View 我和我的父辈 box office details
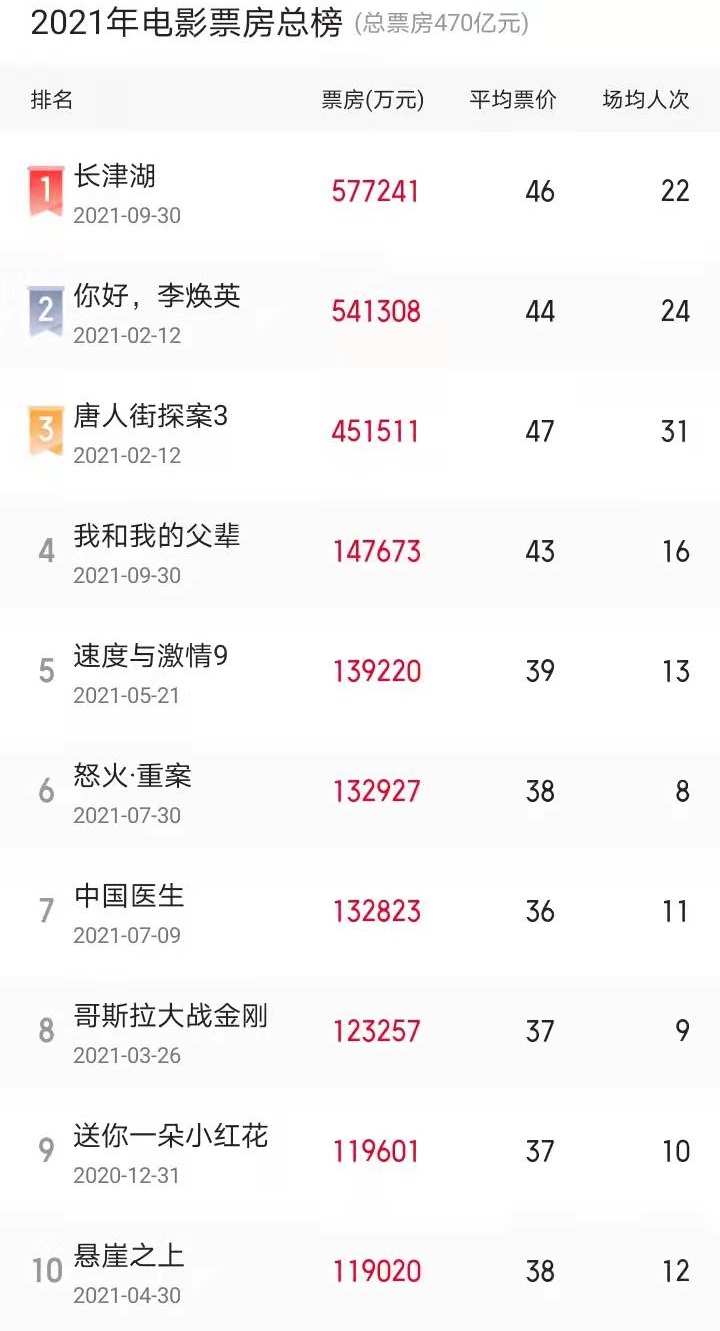Image resolution: width=720 pixels, height=1331 pixels. pos(156,537)
